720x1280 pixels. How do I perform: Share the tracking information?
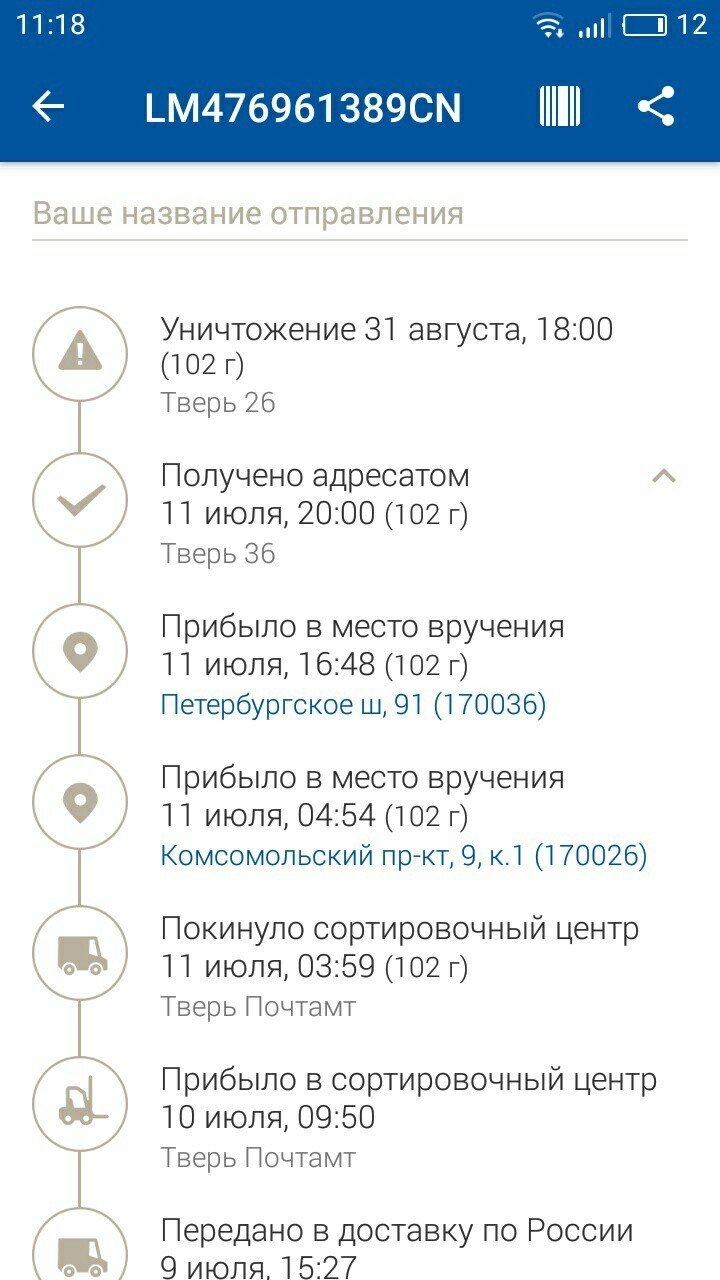tap(656, 107)
